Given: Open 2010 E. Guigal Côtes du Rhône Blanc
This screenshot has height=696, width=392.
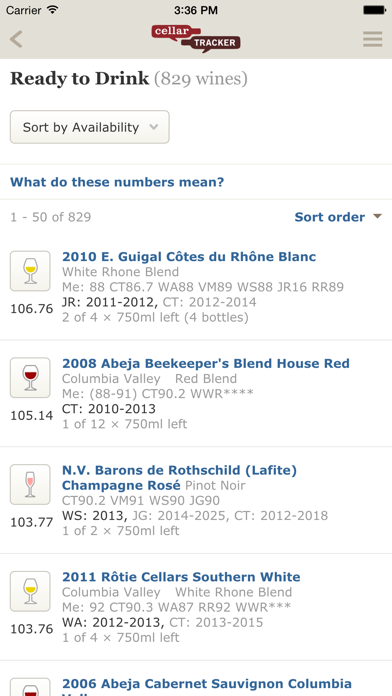Looking at the screenshot, I should point(189,257).
